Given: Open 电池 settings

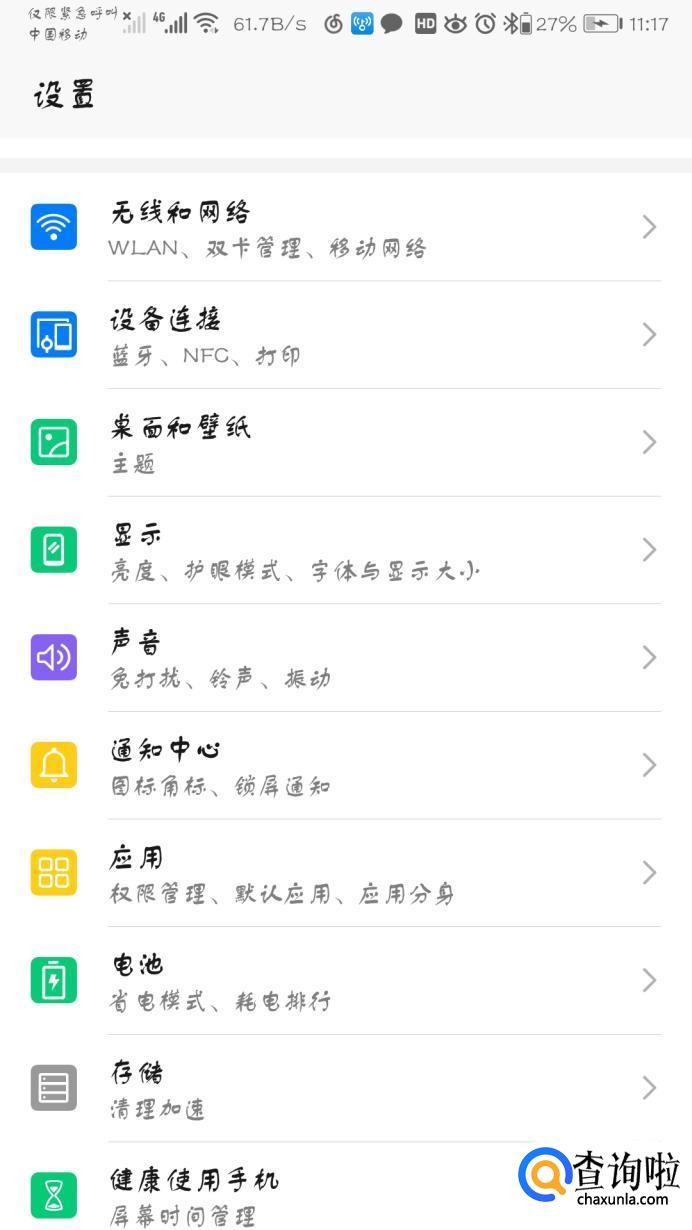Looking at the screenshot, I should click(345, 981).
